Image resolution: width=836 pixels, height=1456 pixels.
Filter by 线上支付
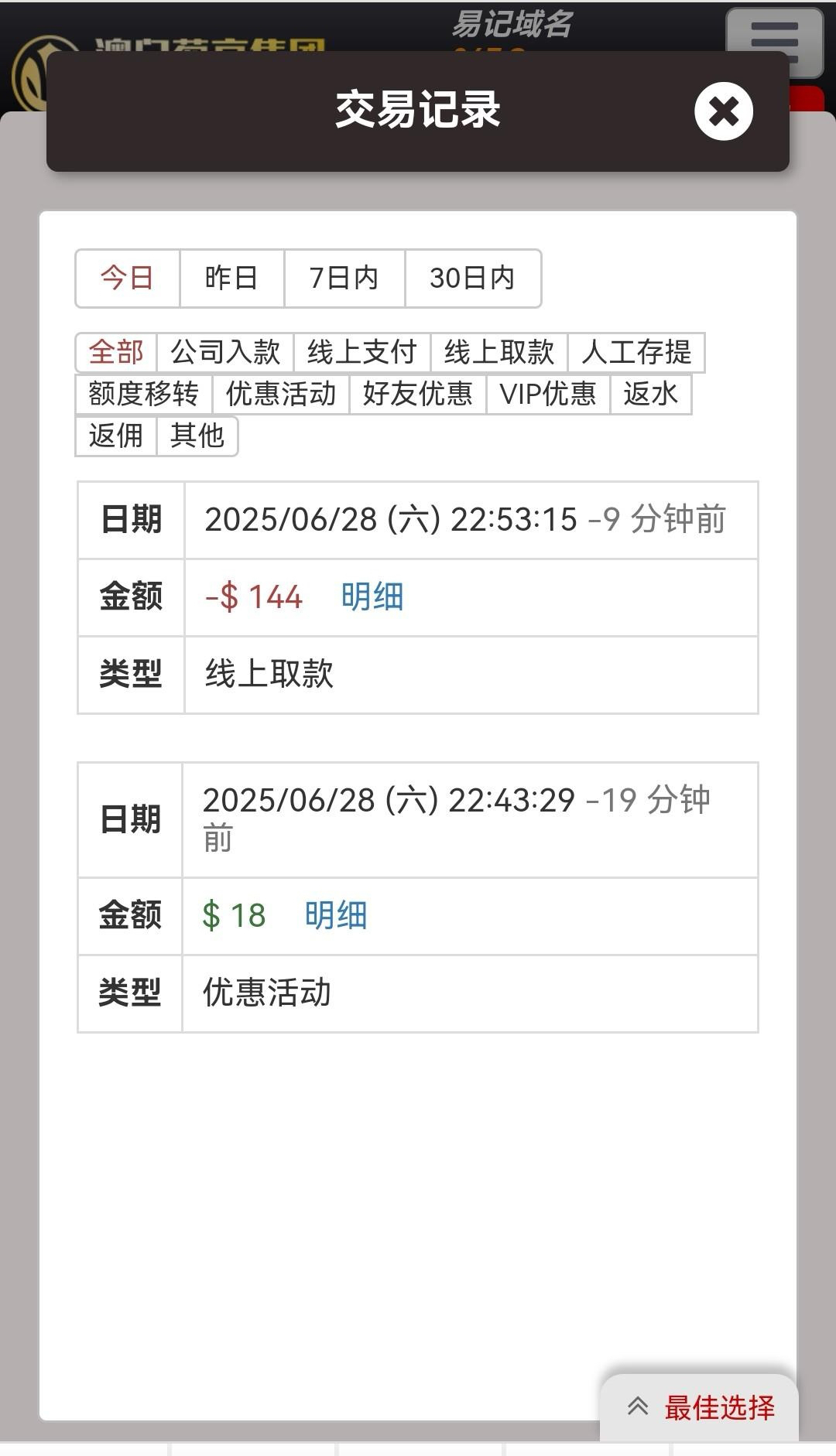point(362,353)
